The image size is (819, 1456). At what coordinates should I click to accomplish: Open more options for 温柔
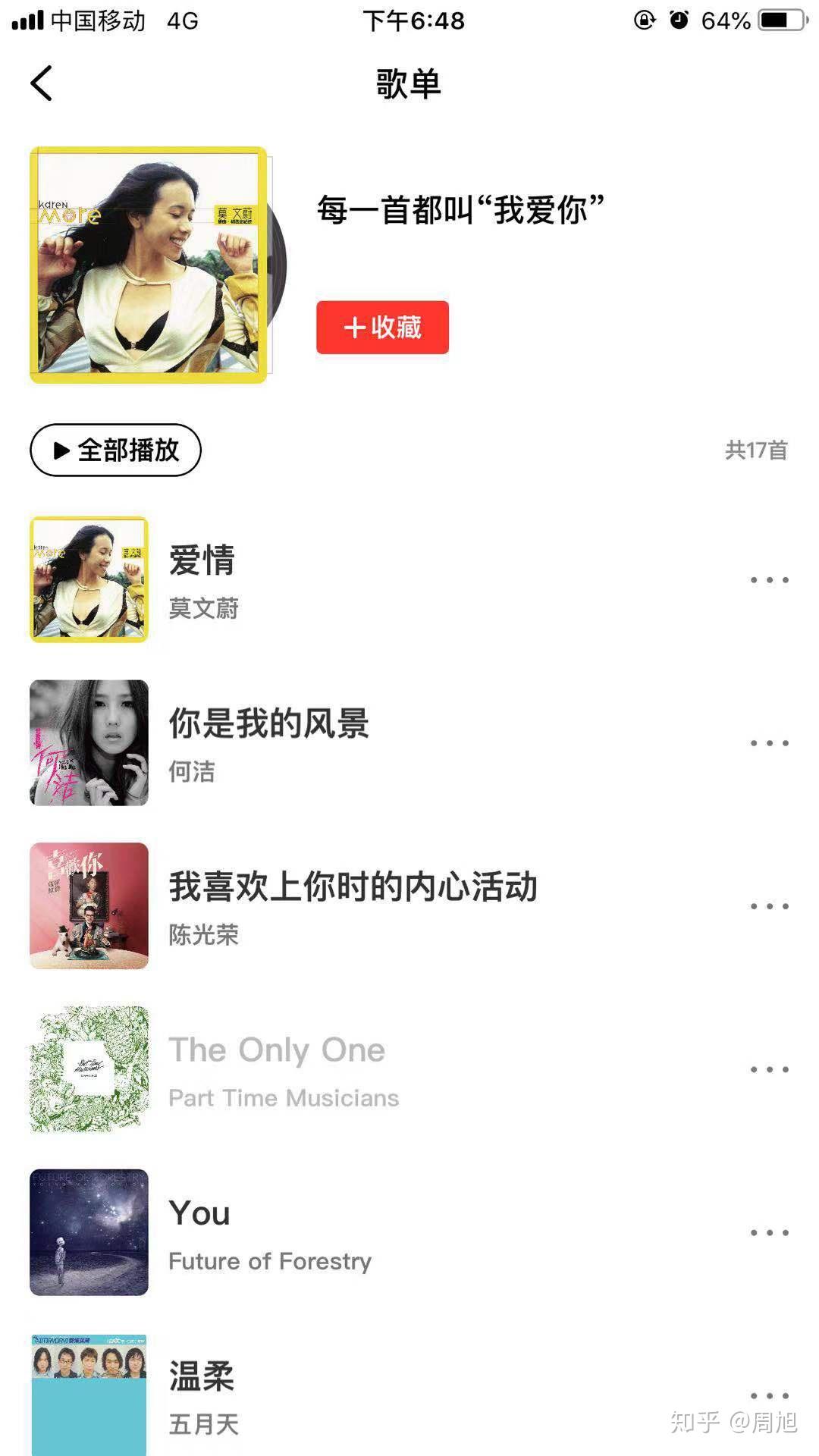(769, 1395)
